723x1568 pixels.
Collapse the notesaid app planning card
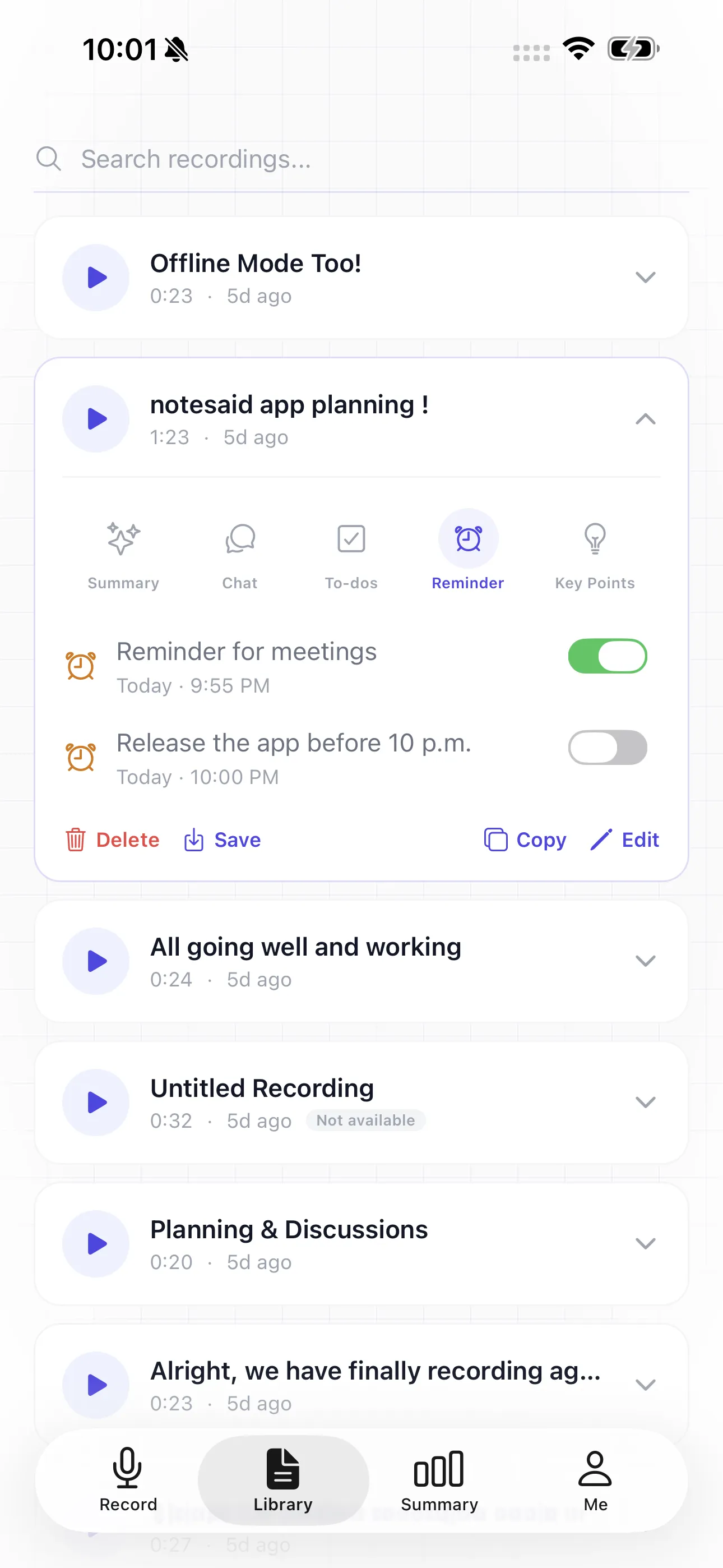[x=645, y=419]
